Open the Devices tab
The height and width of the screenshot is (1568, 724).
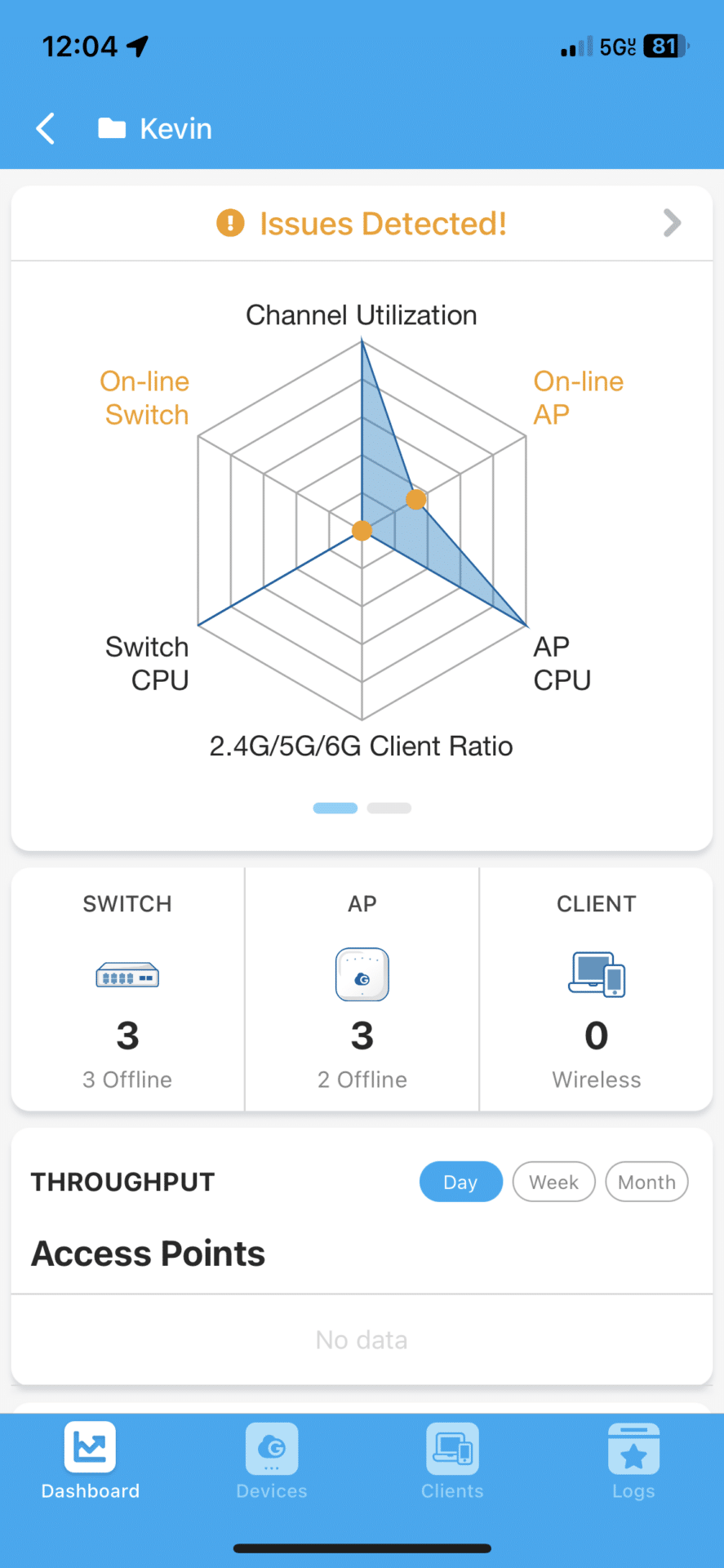pos(272,1462)
